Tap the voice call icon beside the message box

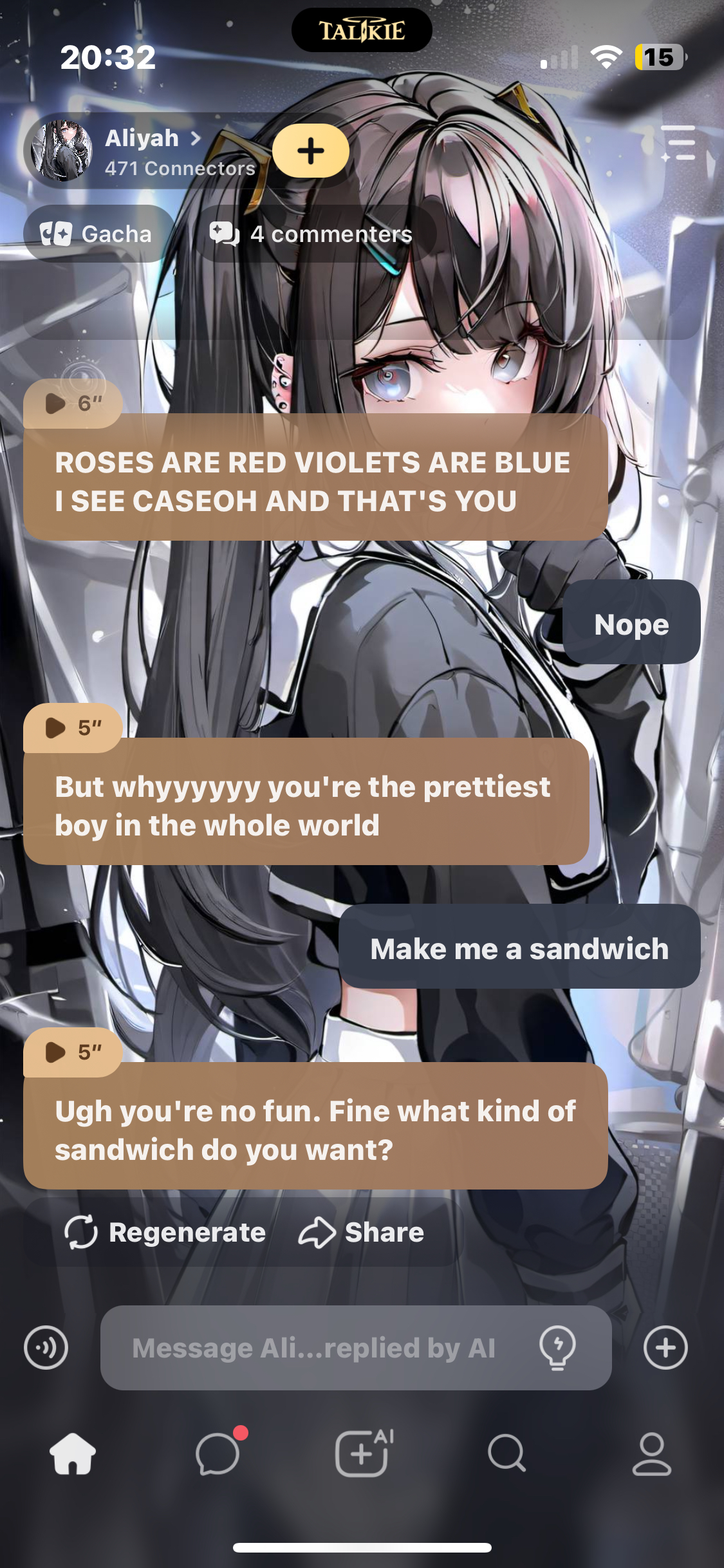point(46,1347)
